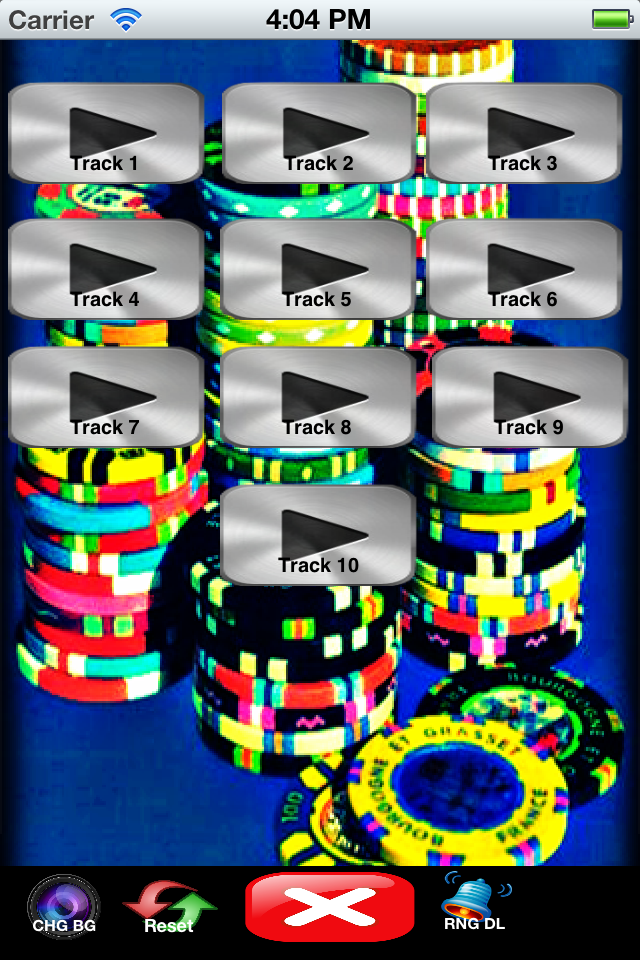The image size is (640, 960).
Task: Tap the red X button
Action: click(x=330, y=907)
